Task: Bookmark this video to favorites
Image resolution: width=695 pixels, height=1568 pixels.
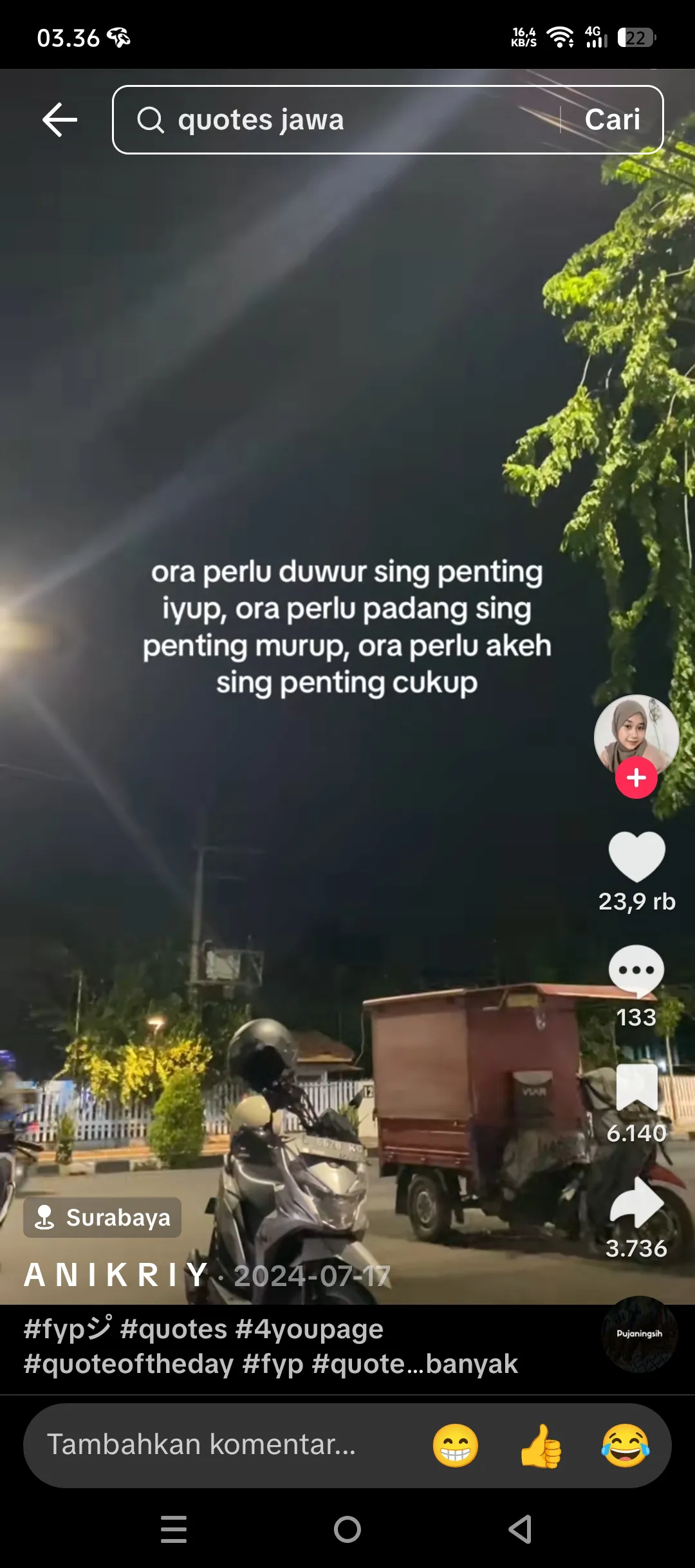Action: coord(636,1088)
